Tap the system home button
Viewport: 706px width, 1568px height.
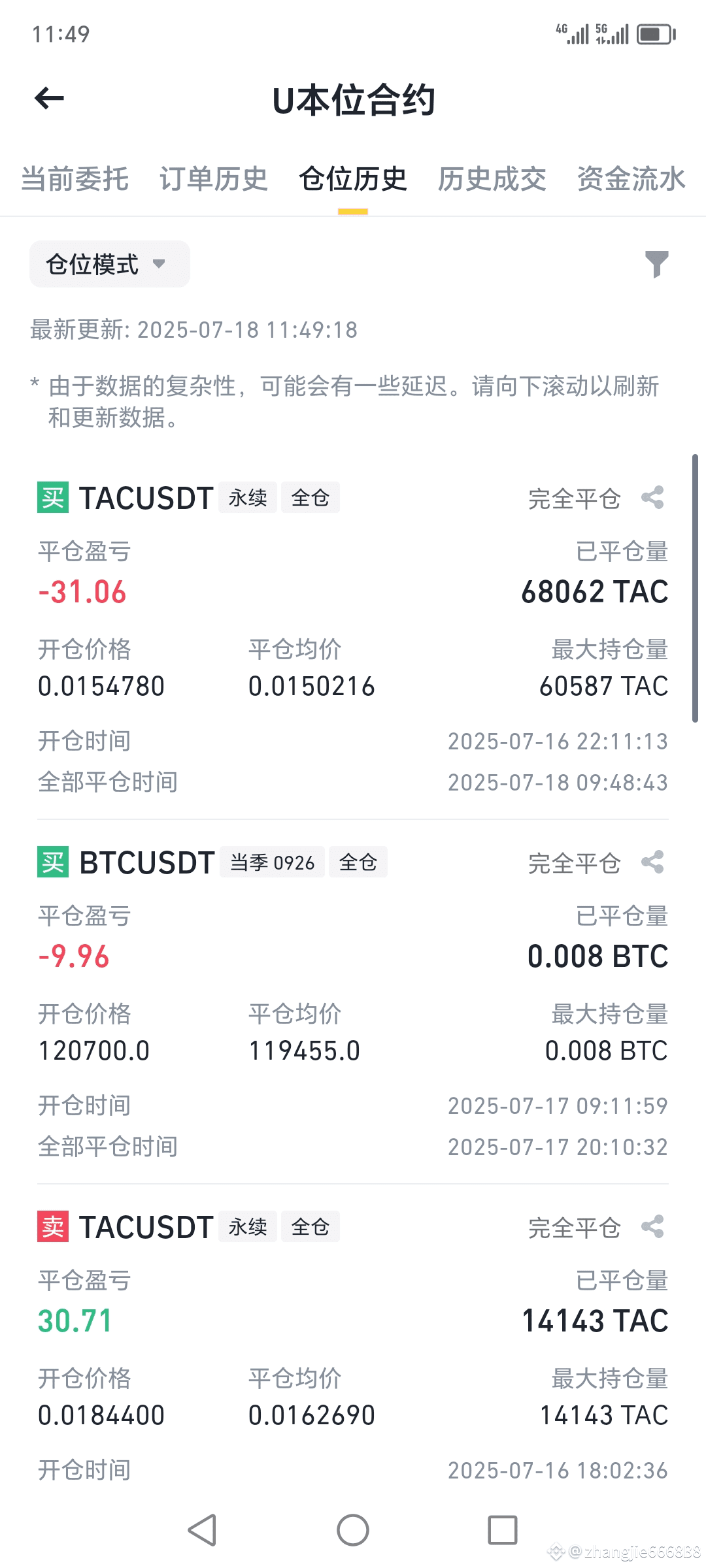353,1530
